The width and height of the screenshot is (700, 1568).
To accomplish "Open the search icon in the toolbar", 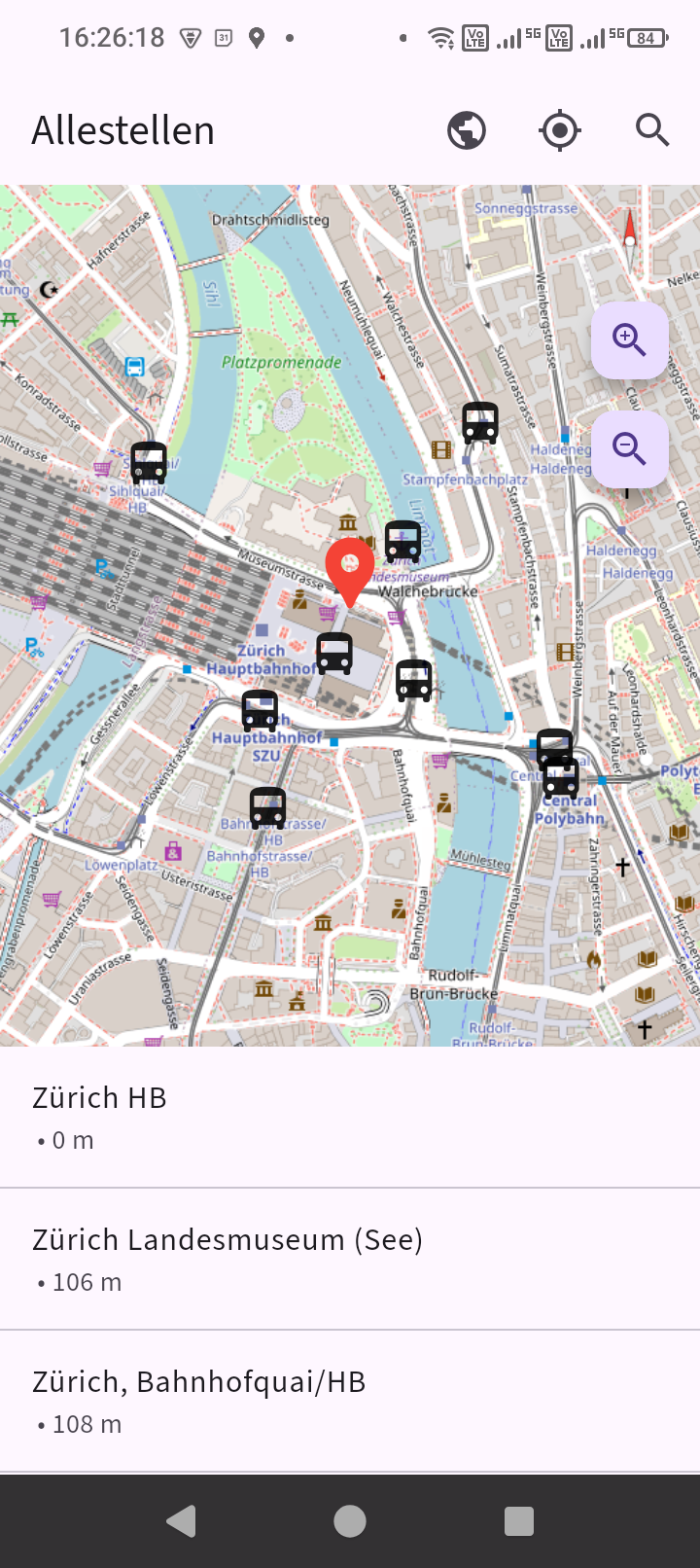I will 650,128.
